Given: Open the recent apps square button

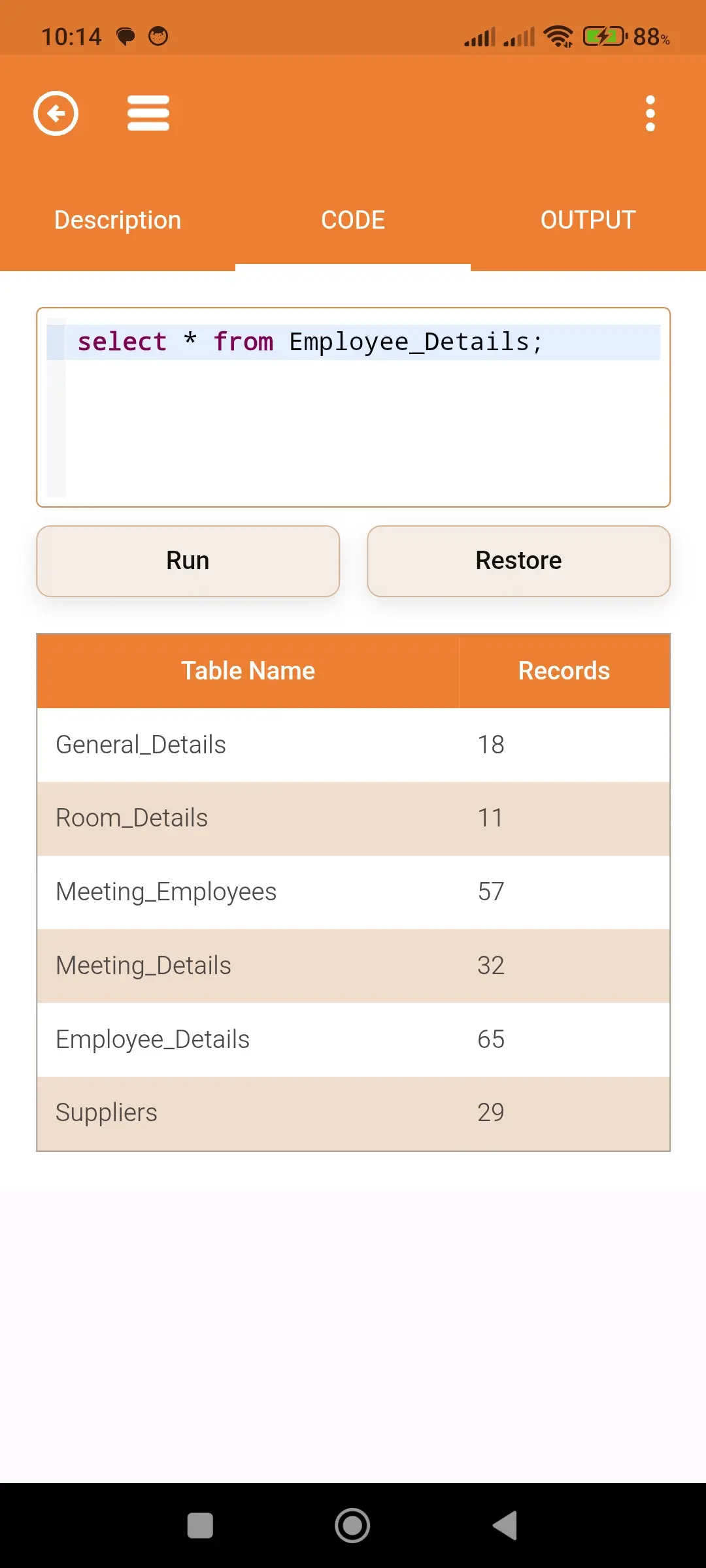Looking at the screenshot, I should 200,1525.
